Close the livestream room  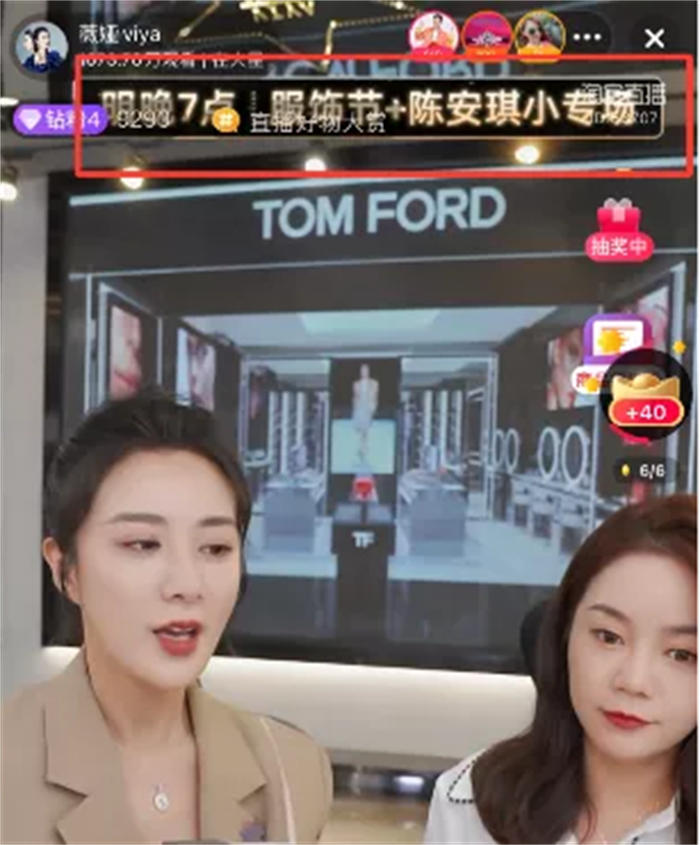(x=654, y=39)
